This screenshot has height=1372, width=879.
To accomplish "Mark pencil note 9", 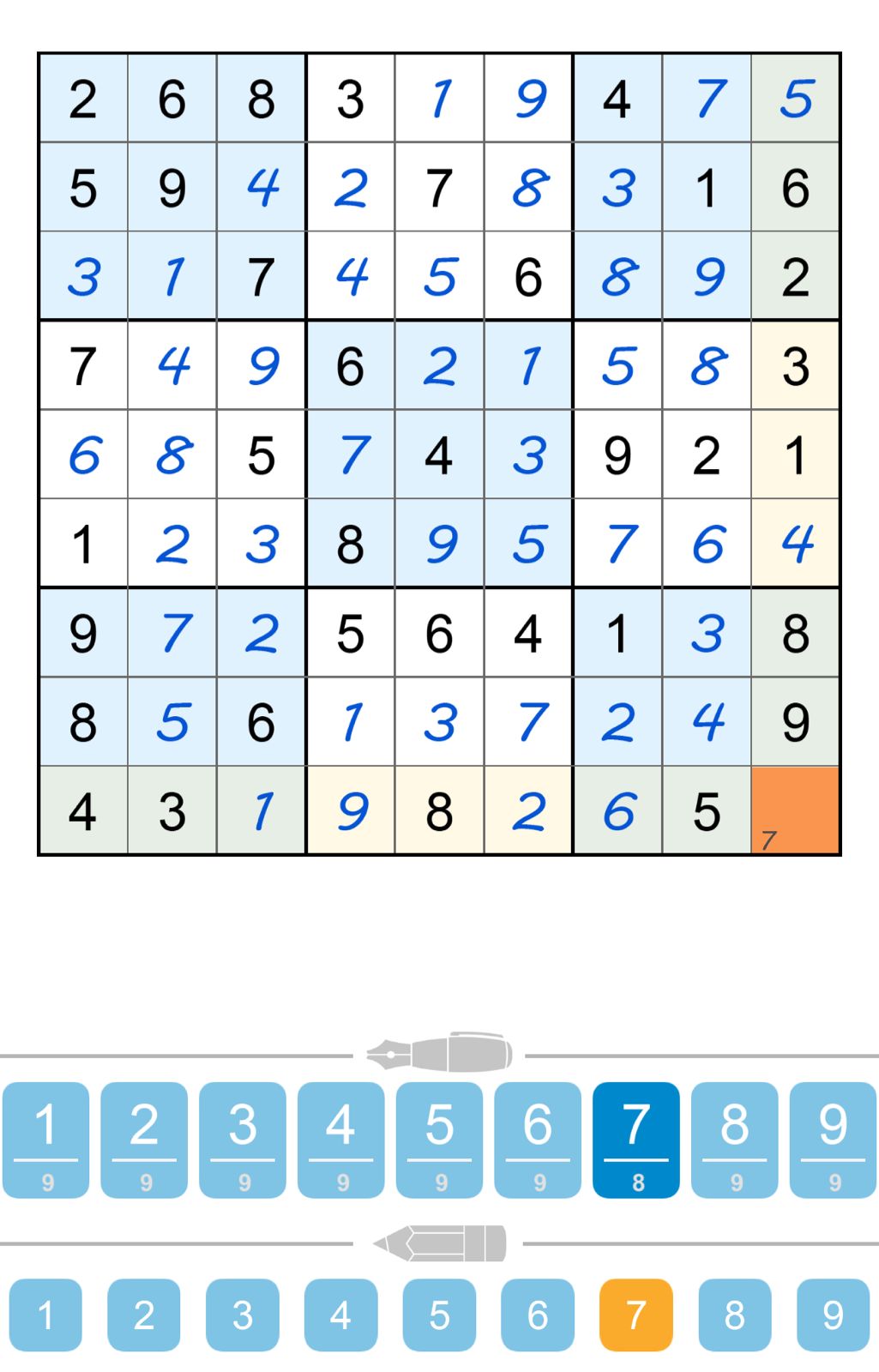I will click(833, 1315).
